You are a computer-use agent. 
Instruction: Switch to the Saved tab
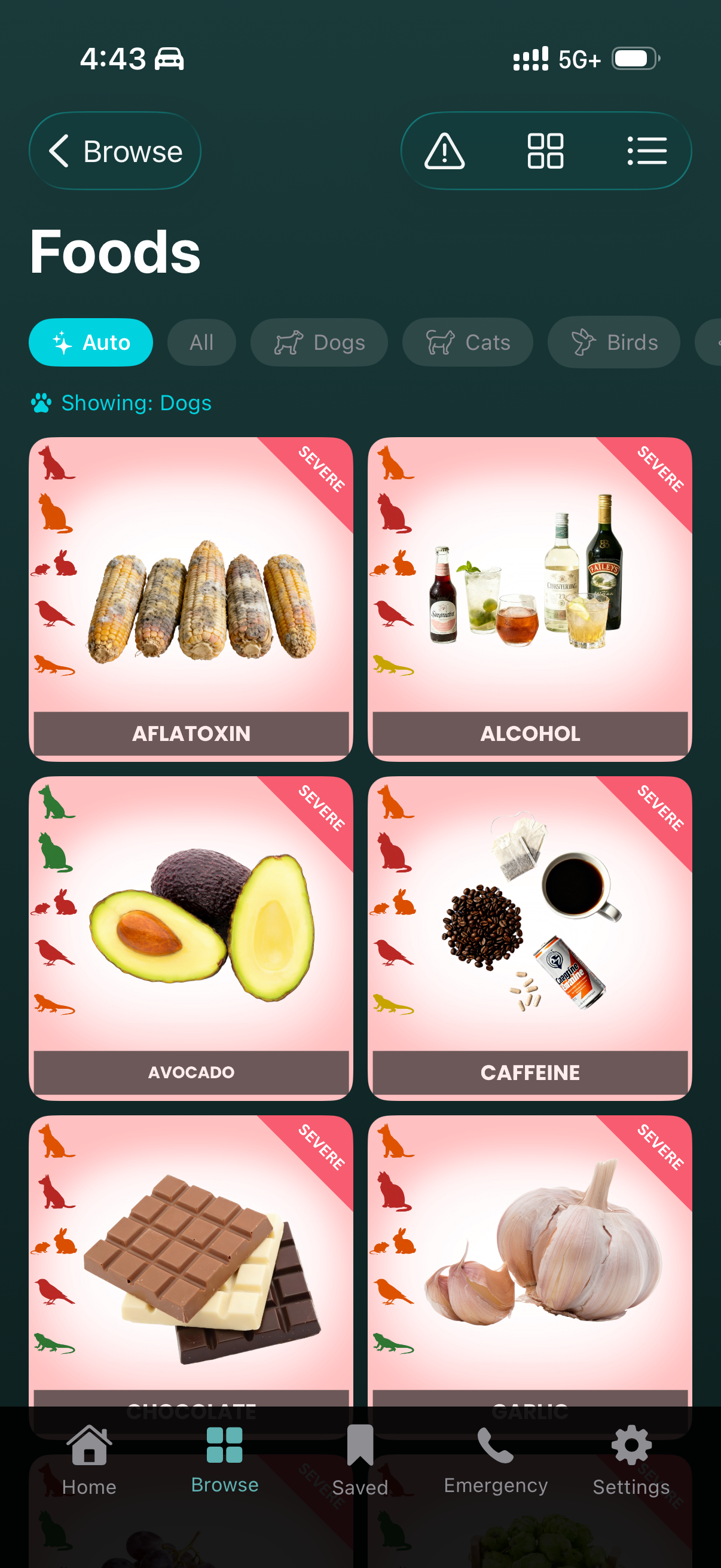(360, 1461)
